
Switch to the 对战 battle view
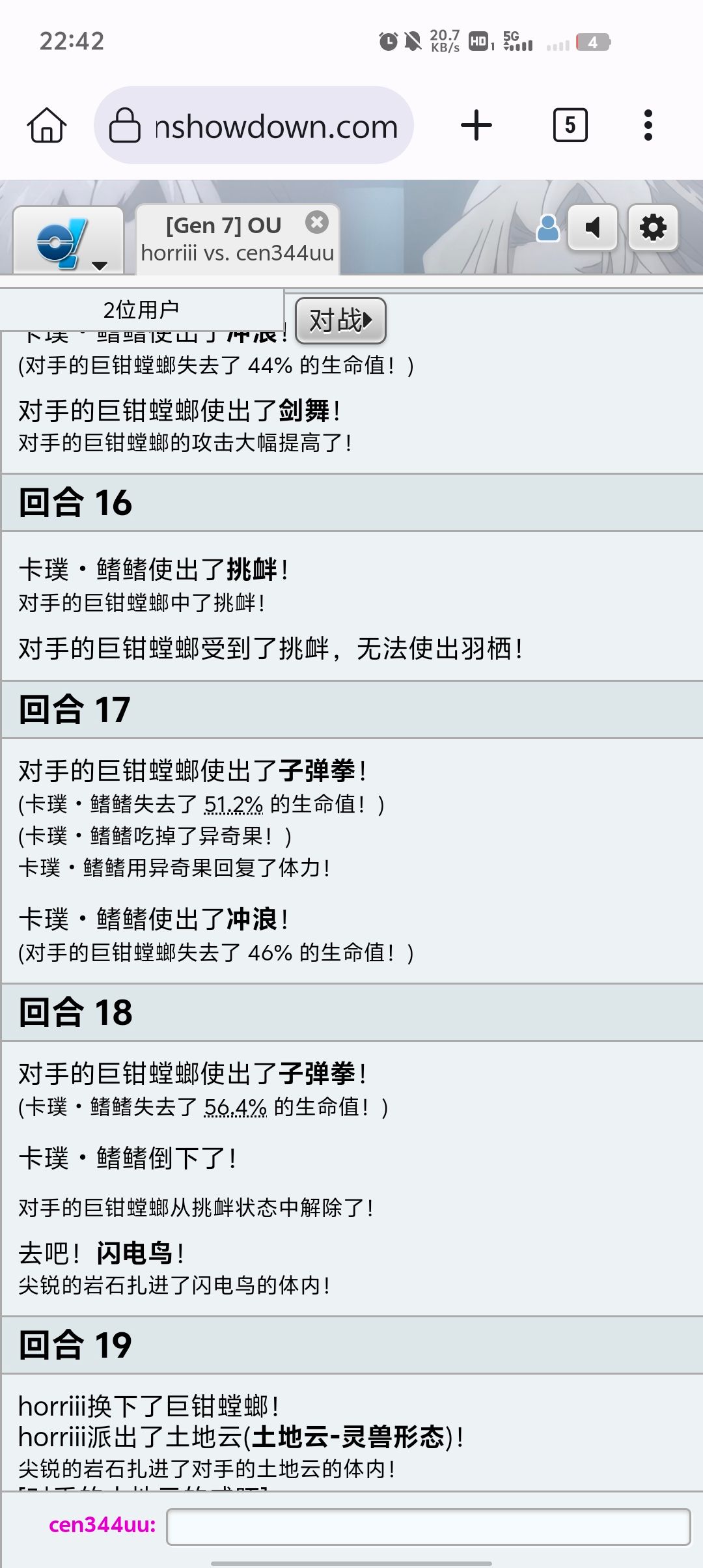(340, 320)
